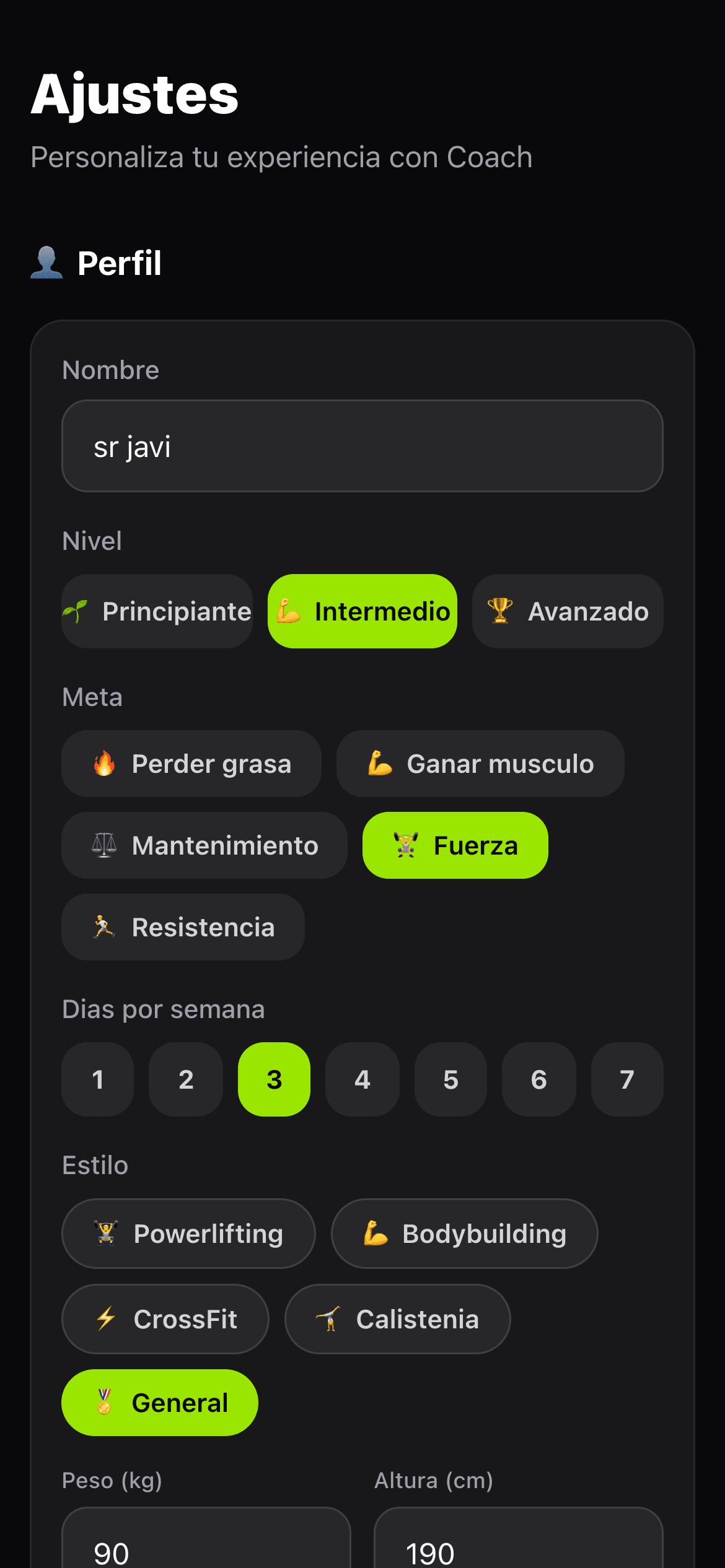Select the Bodybuilding style chip
The height and width of the screenshot is (1568, 725).
pos(464,1232)
